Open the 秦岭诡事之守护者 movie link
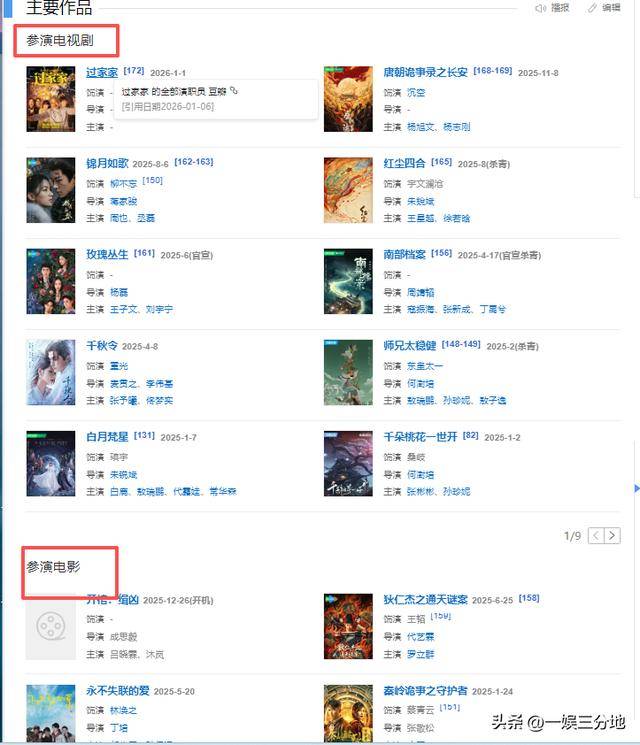 425,691
